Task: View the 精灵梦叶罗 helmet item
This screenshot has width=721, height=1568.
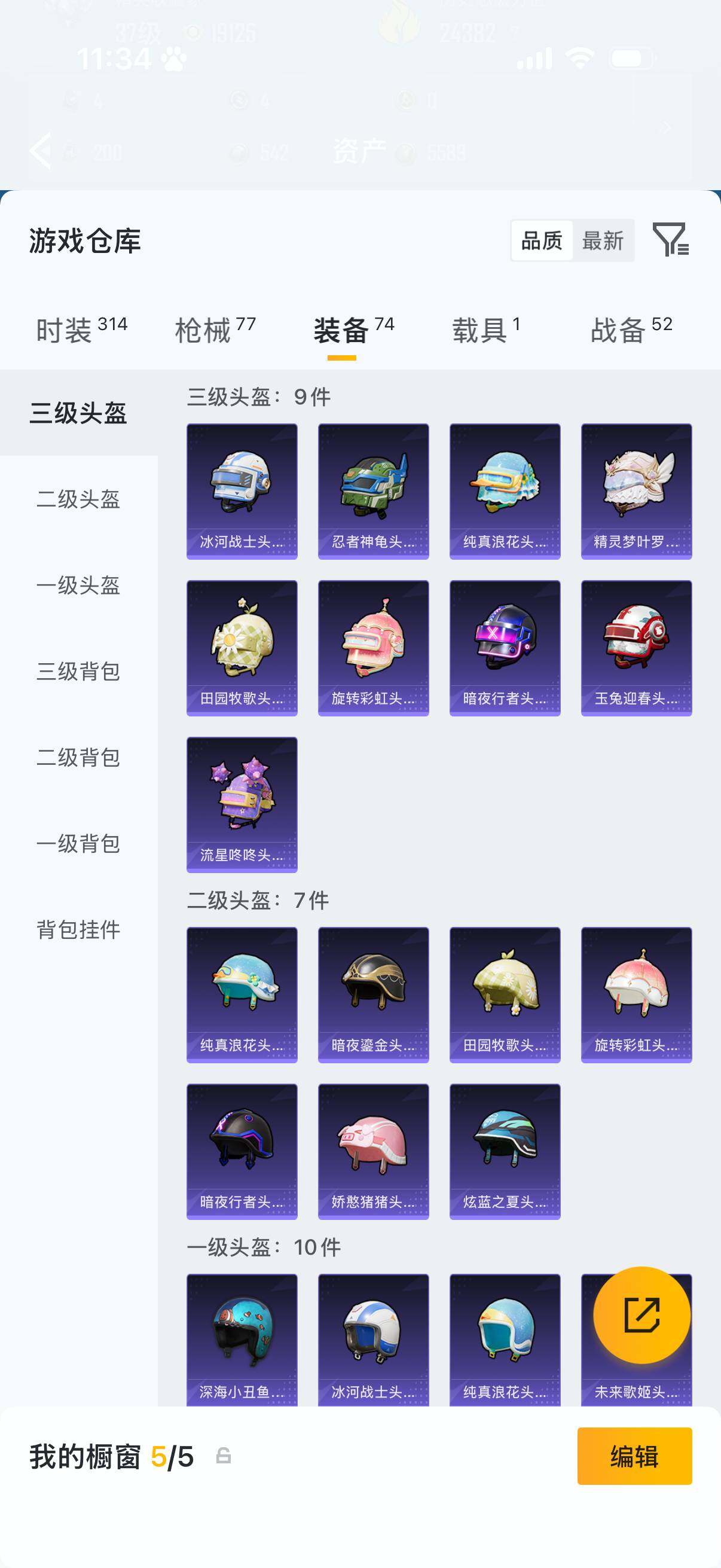Action: (x=636, y=491)
